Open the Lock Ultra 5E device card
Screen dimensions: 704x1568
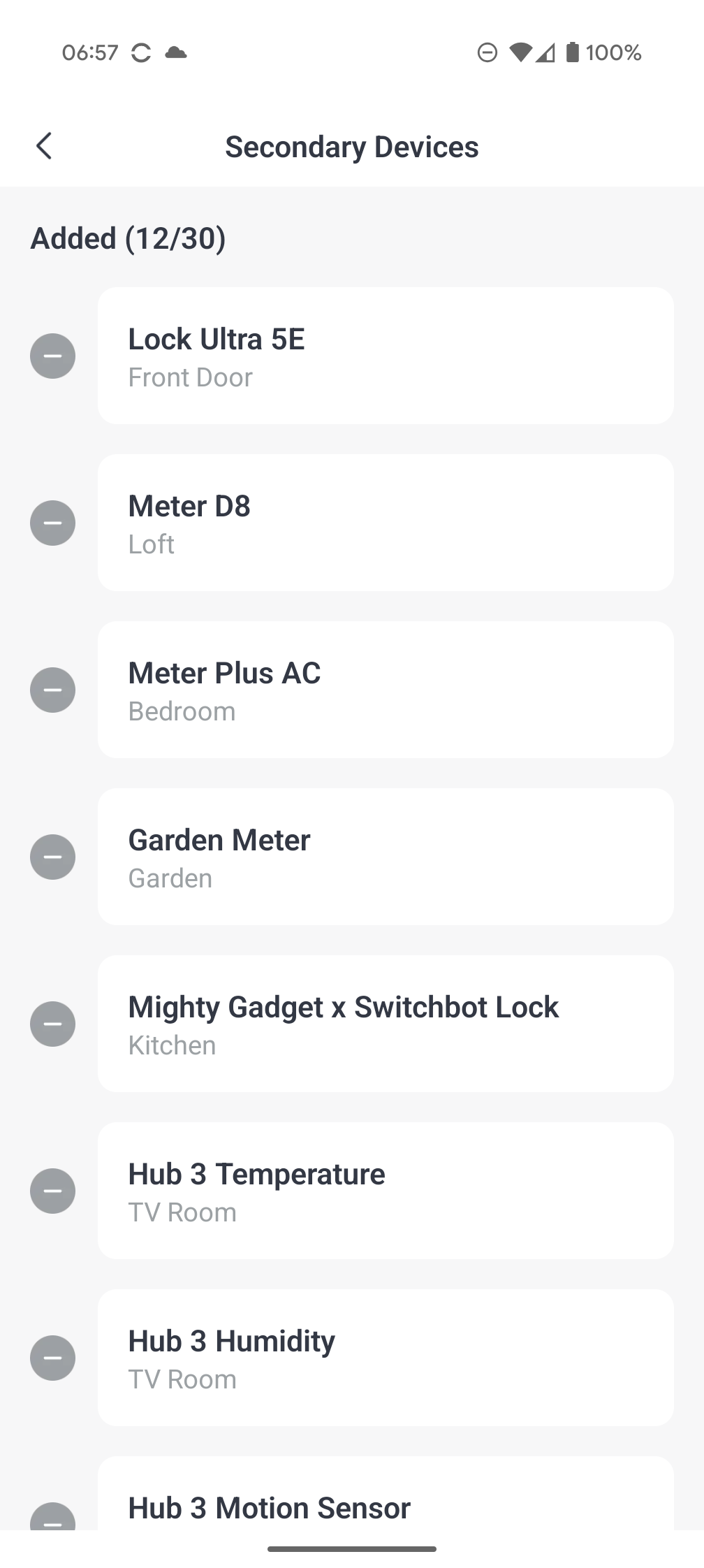tap(386, 356)
